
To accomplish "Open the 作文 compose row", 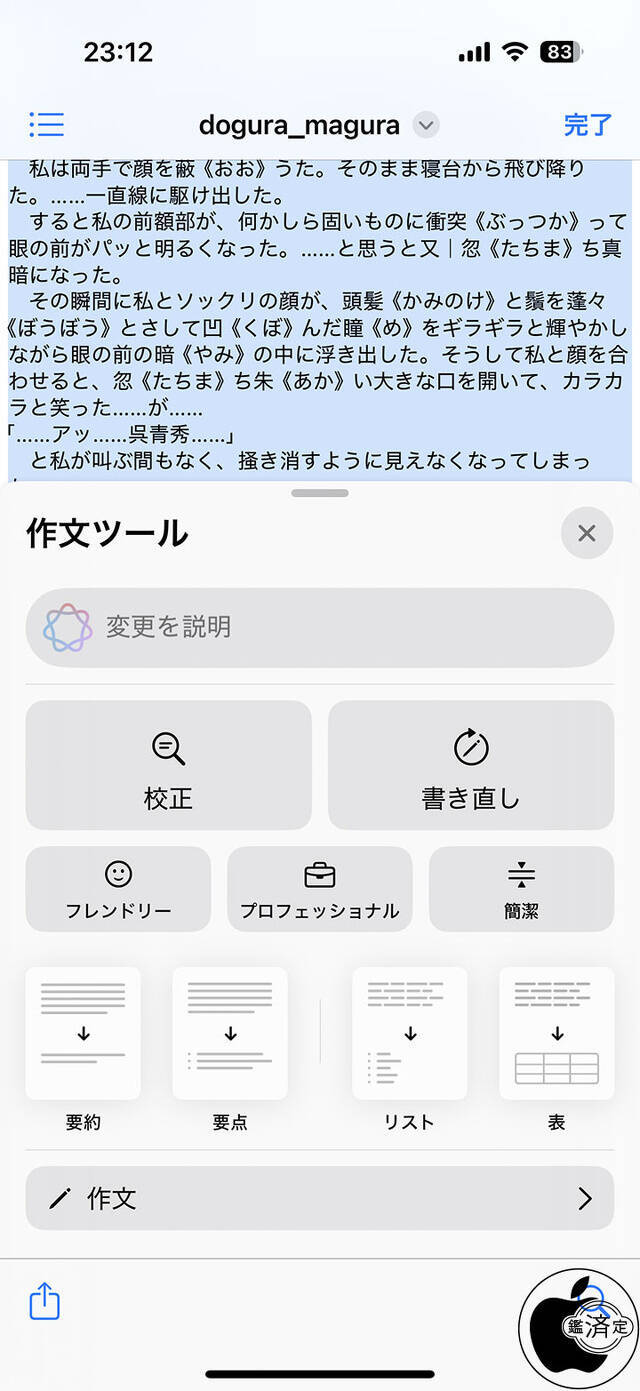I will click(x=320, y=1198).
